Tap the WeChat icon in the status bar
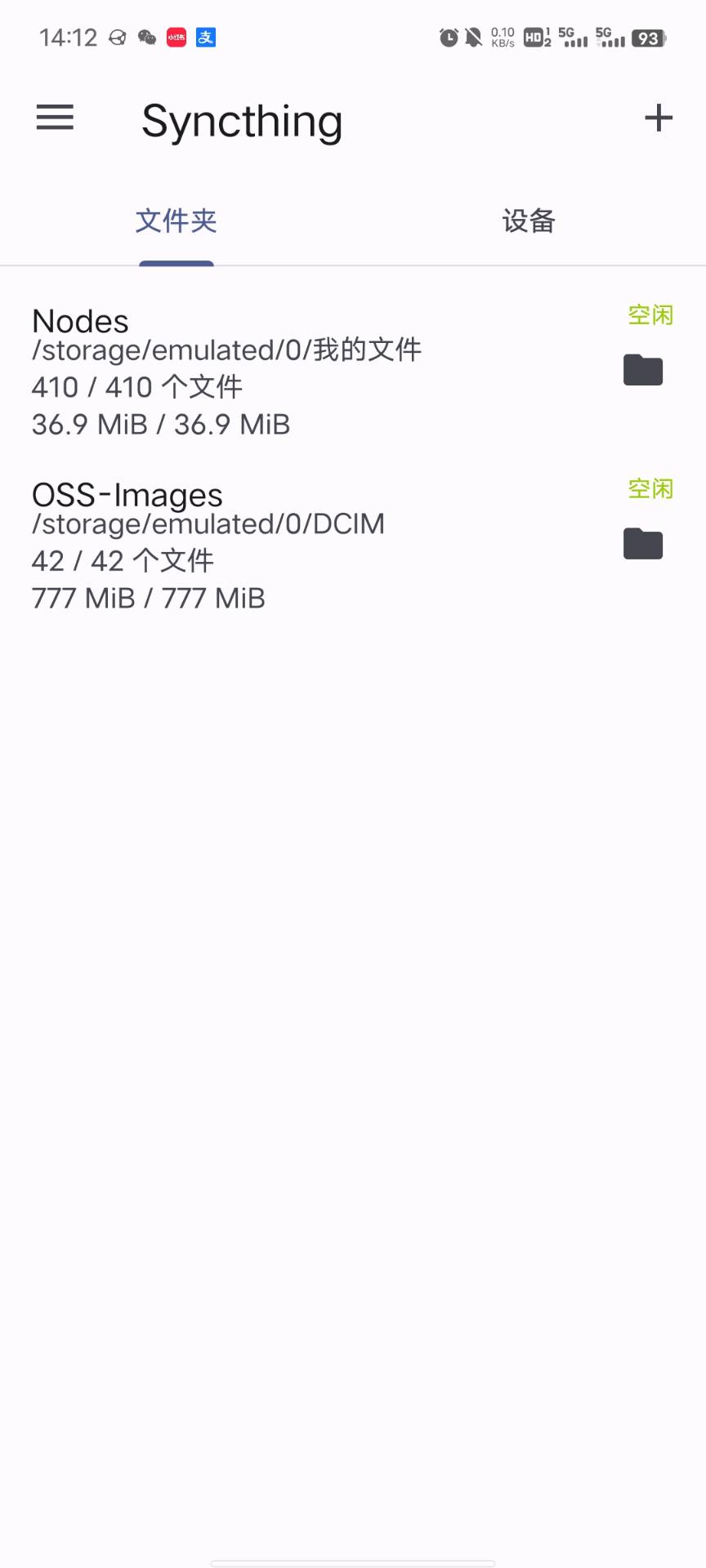Viewport: 706px width, 1568px height. coord(148,38)
